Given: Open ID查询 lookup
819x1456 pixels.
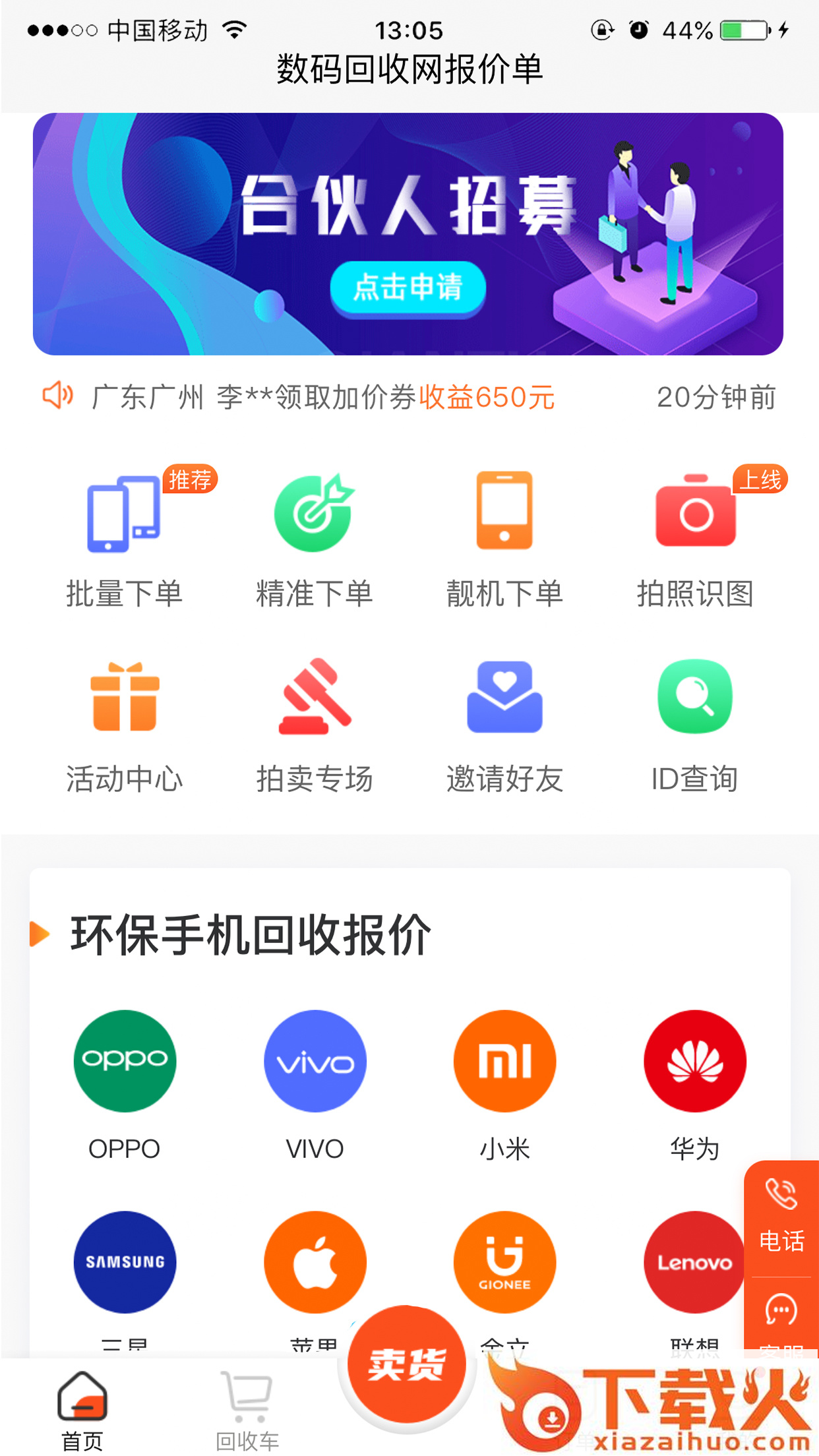Looking at the screenshot, I should tap(695, 725).
